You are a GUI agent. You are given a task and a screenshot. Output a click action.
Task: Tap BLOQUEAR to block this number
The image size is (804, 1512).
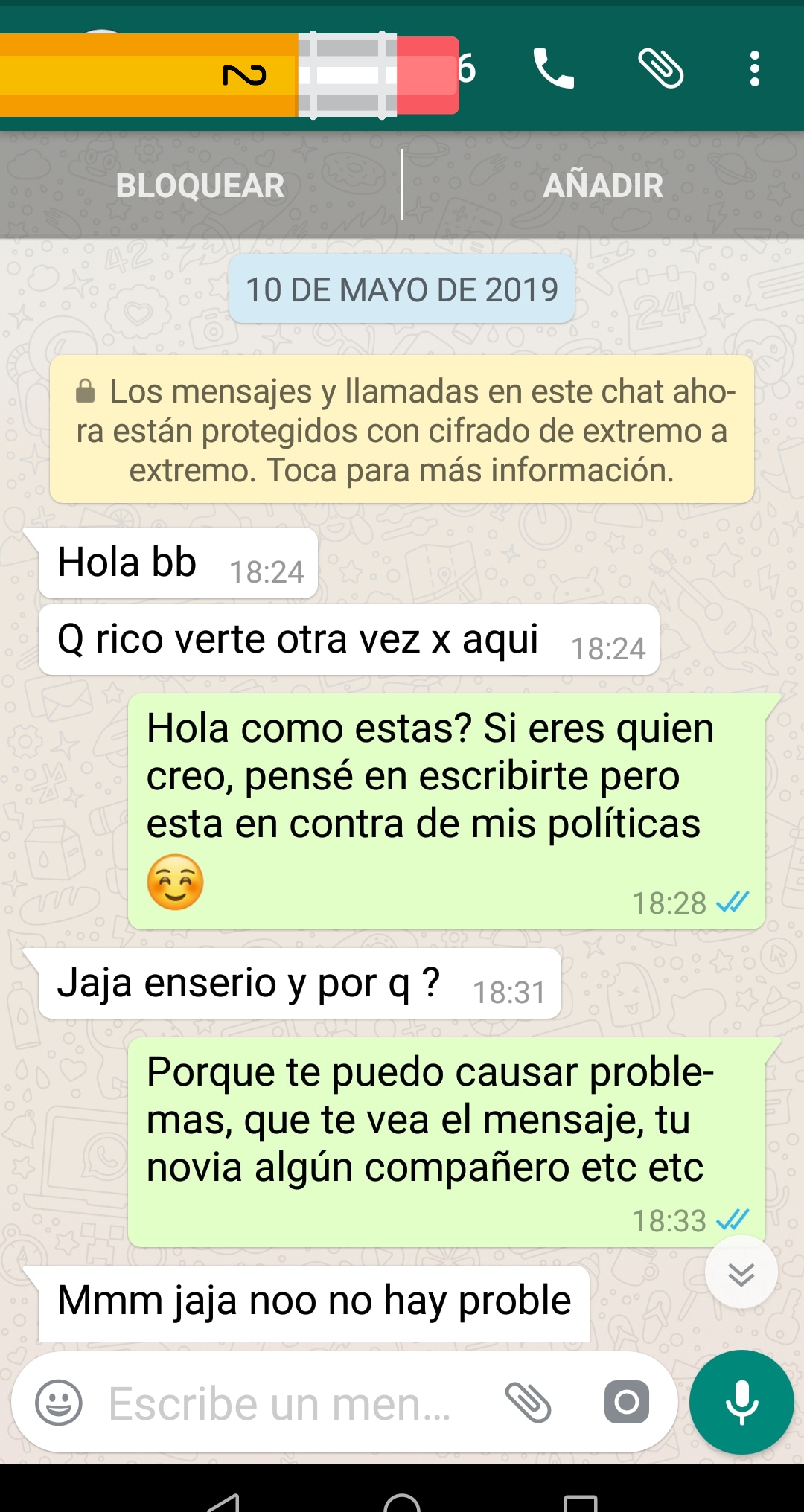(200, 186)
